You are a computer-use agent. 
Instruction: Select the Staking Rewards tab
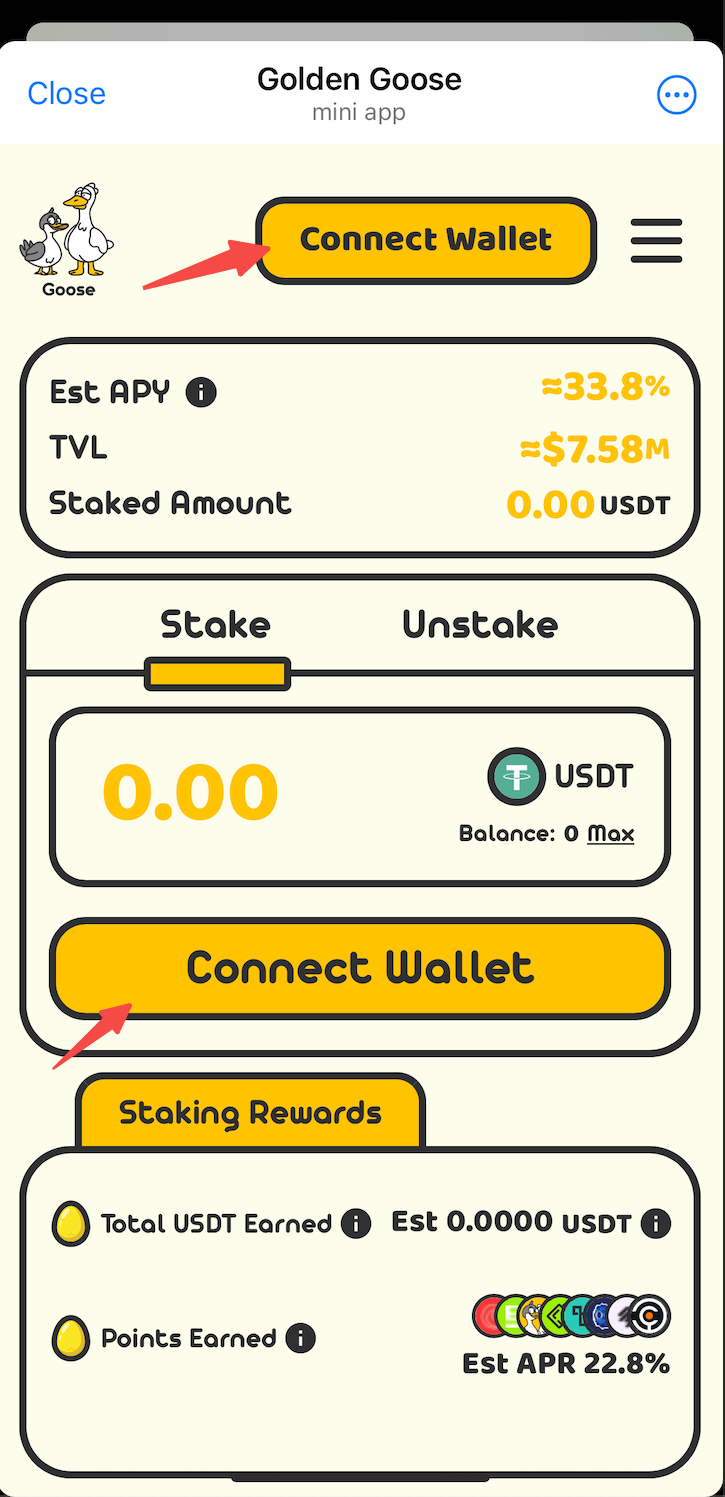point(250,1112)
